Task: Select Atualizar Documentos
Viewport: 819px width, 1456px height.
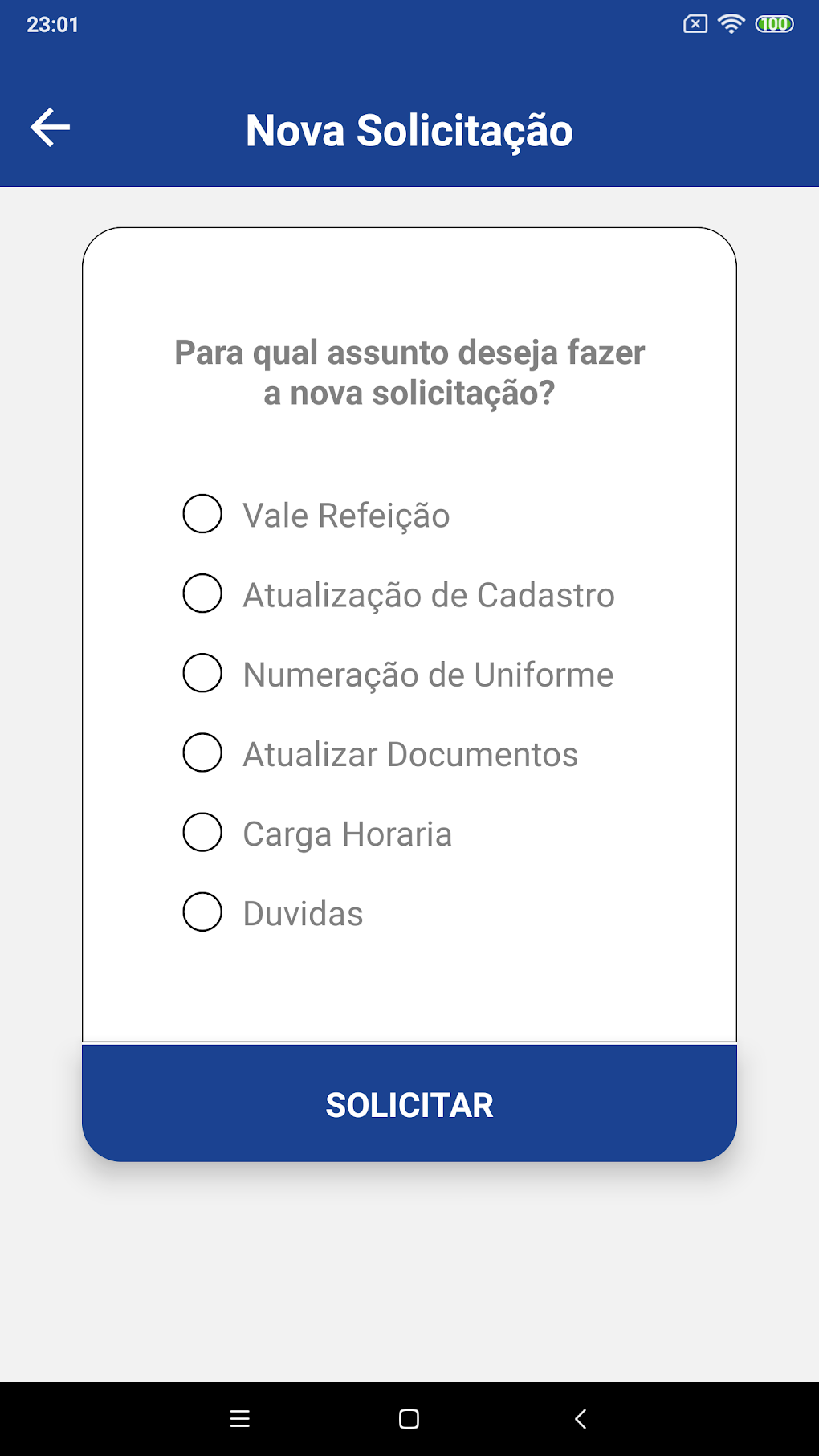Action: click(202, 752)
